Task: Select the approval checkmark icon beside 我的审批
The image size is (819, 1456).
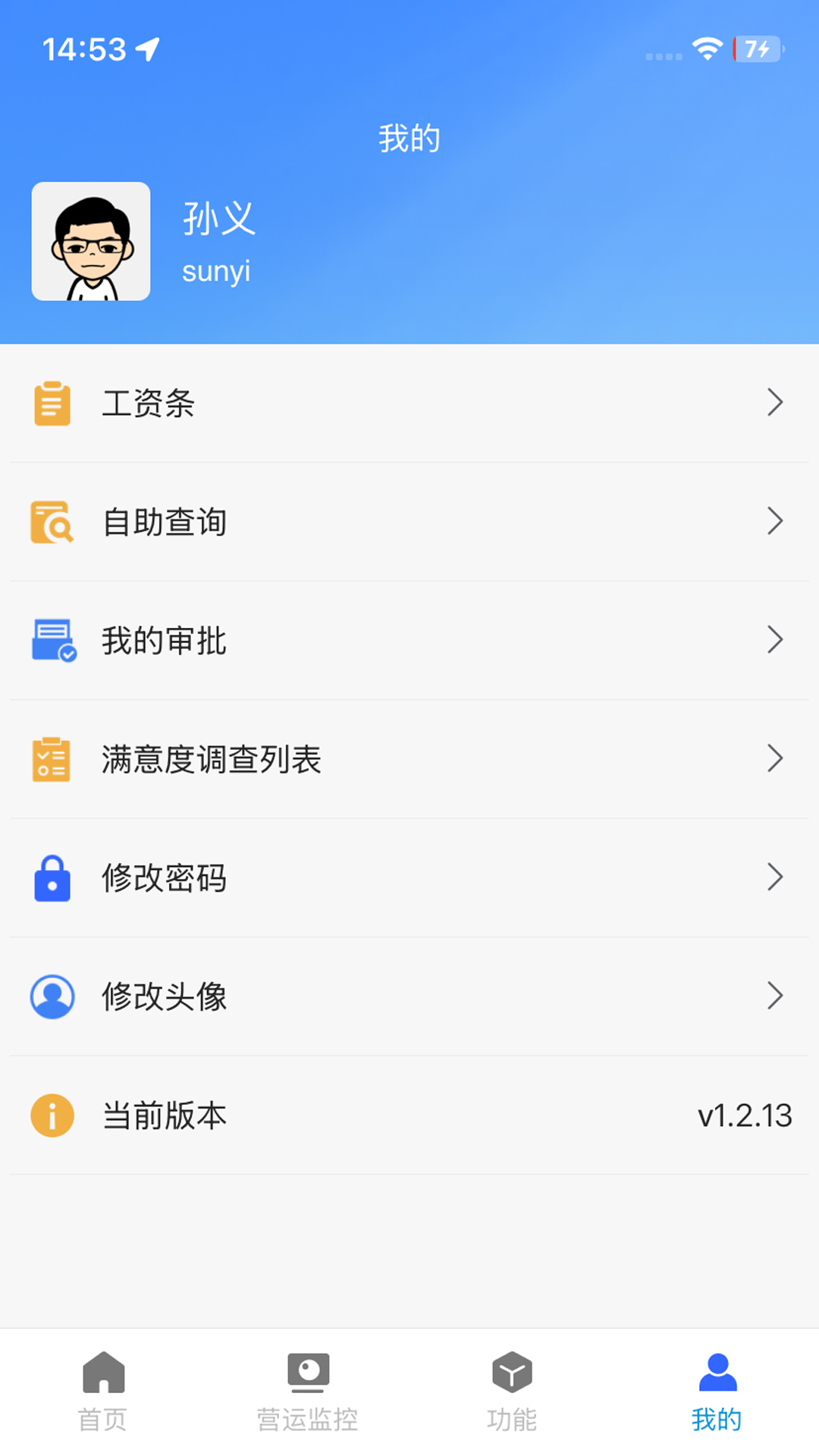Action: click(51, 641)
